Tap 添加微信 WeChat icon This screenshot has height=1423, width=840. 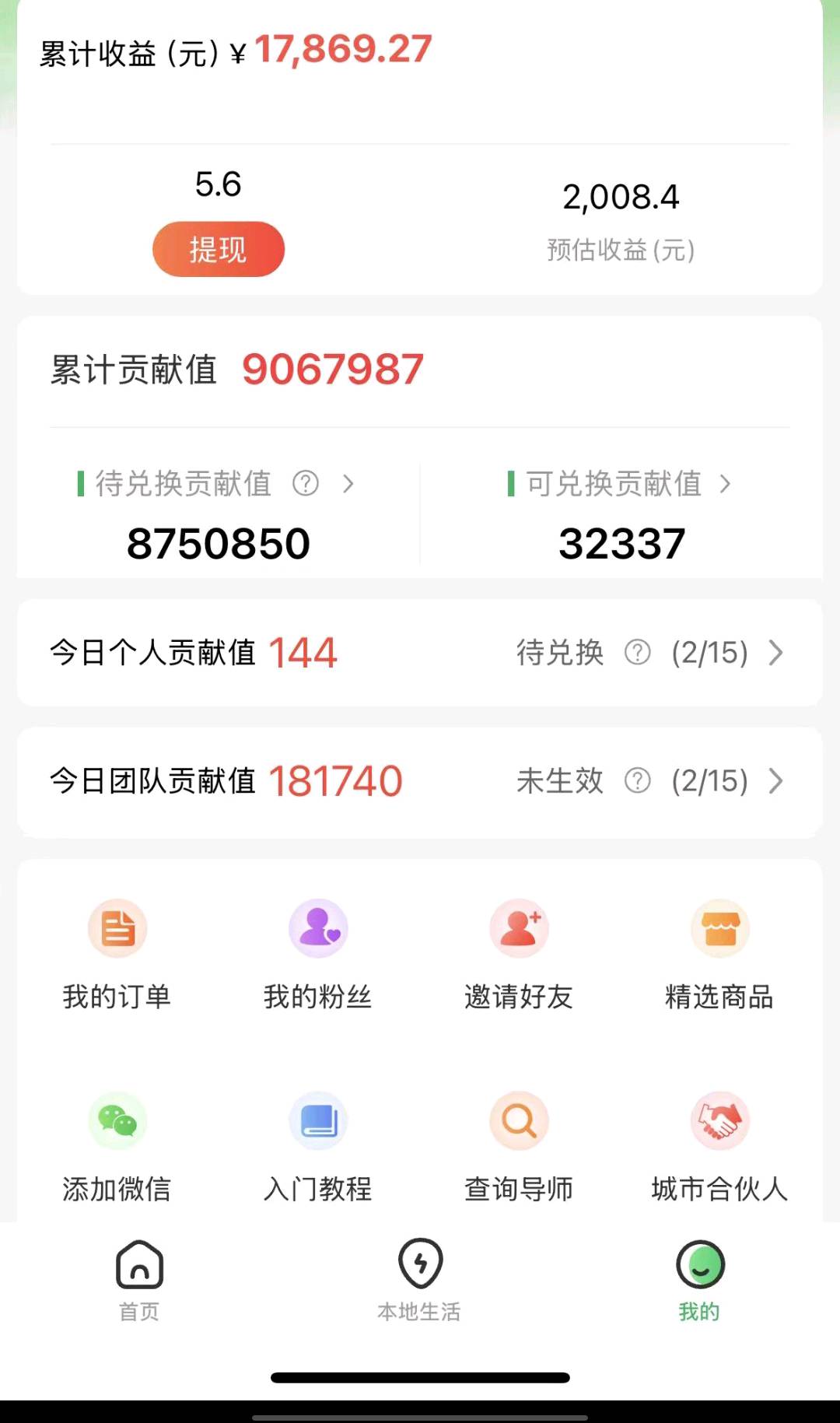117,1120
